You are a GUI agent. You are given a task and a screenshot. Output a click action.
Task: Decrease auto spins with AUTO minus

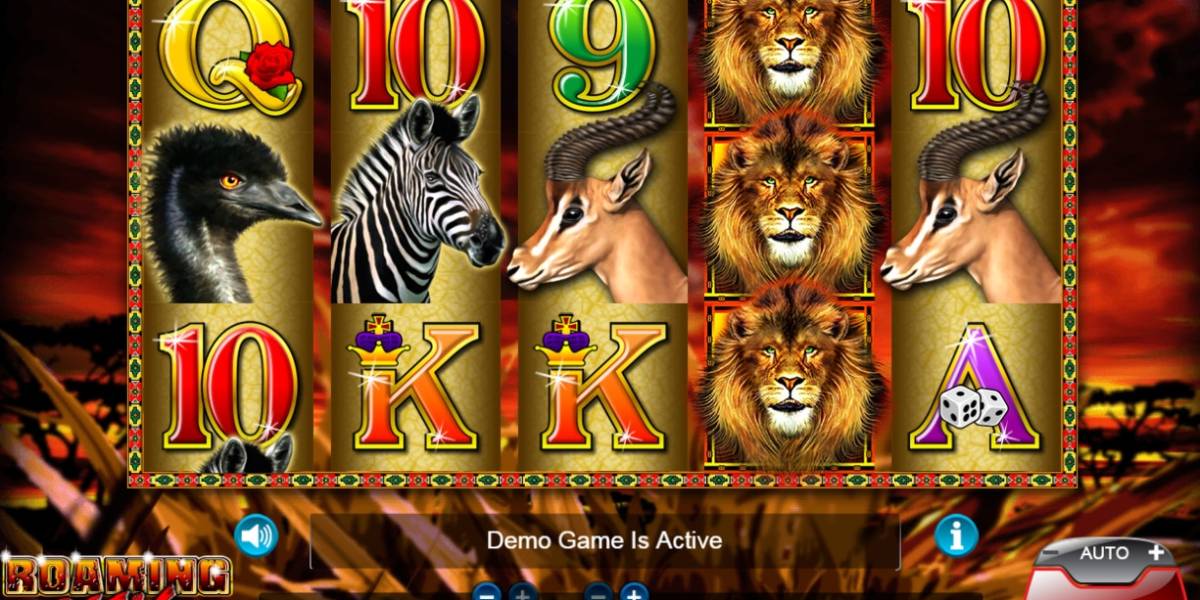[x=1050, y=552]
